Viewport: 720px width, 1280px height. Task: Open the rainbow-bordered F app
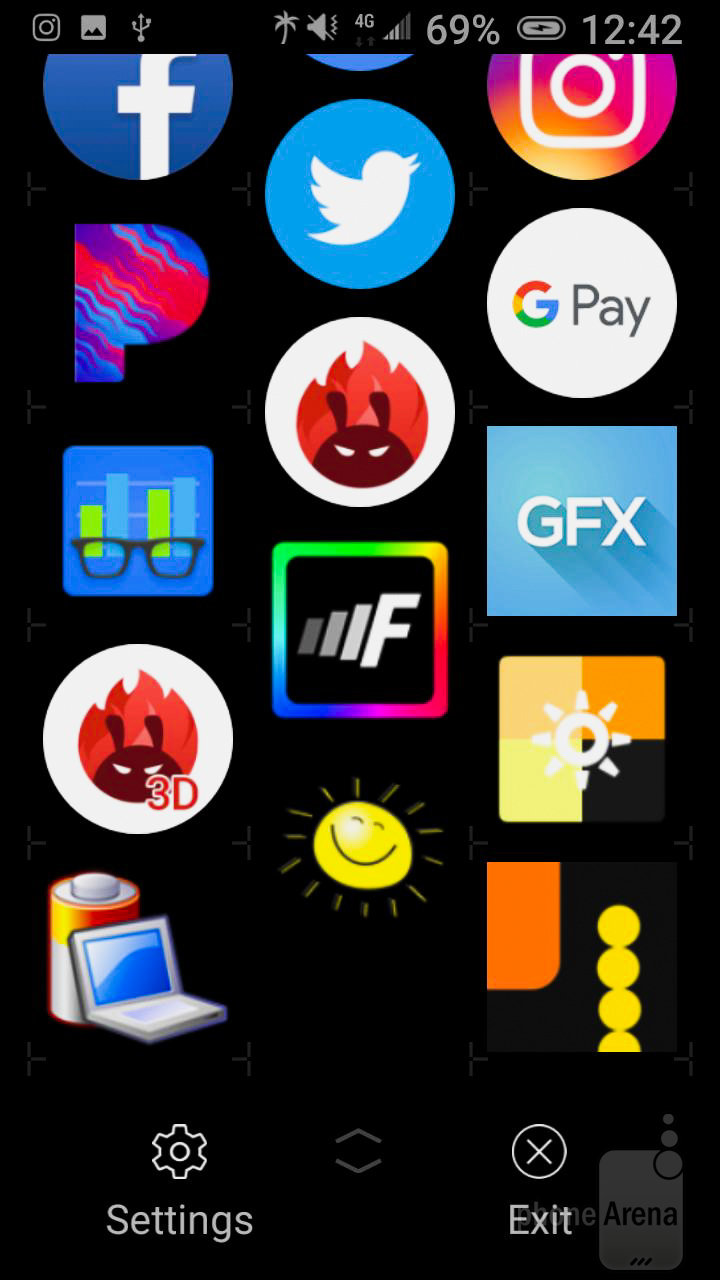(360, 630)
